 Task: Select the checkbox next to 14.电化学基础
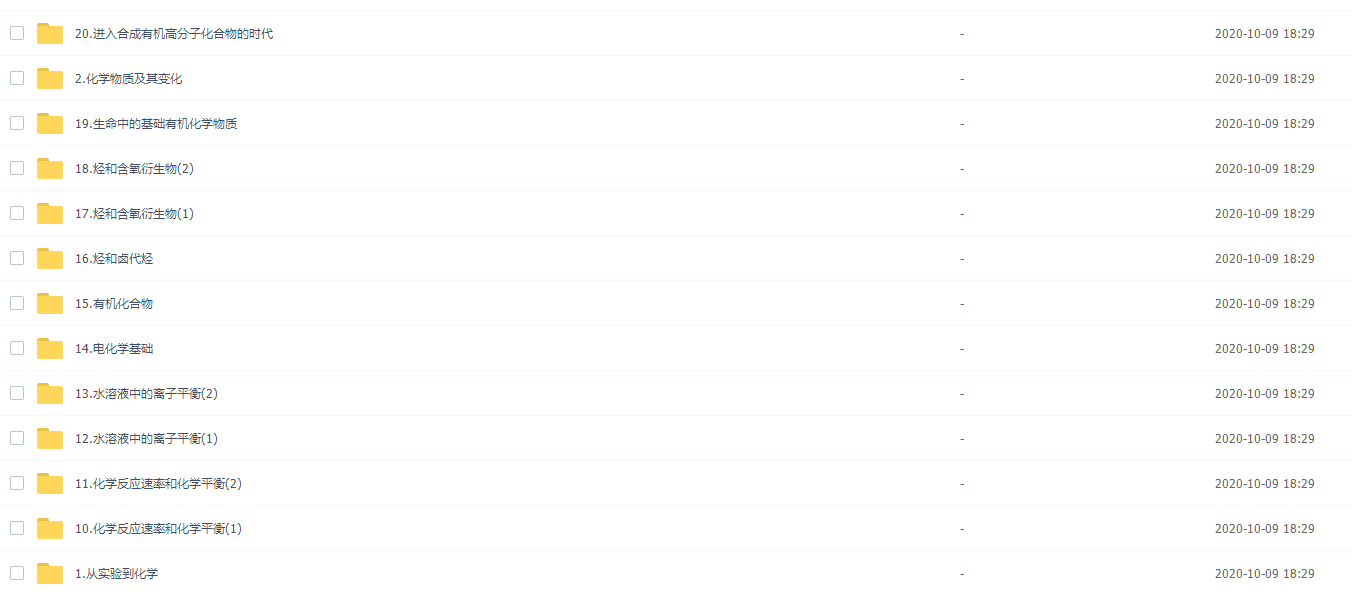click(17, 348)
